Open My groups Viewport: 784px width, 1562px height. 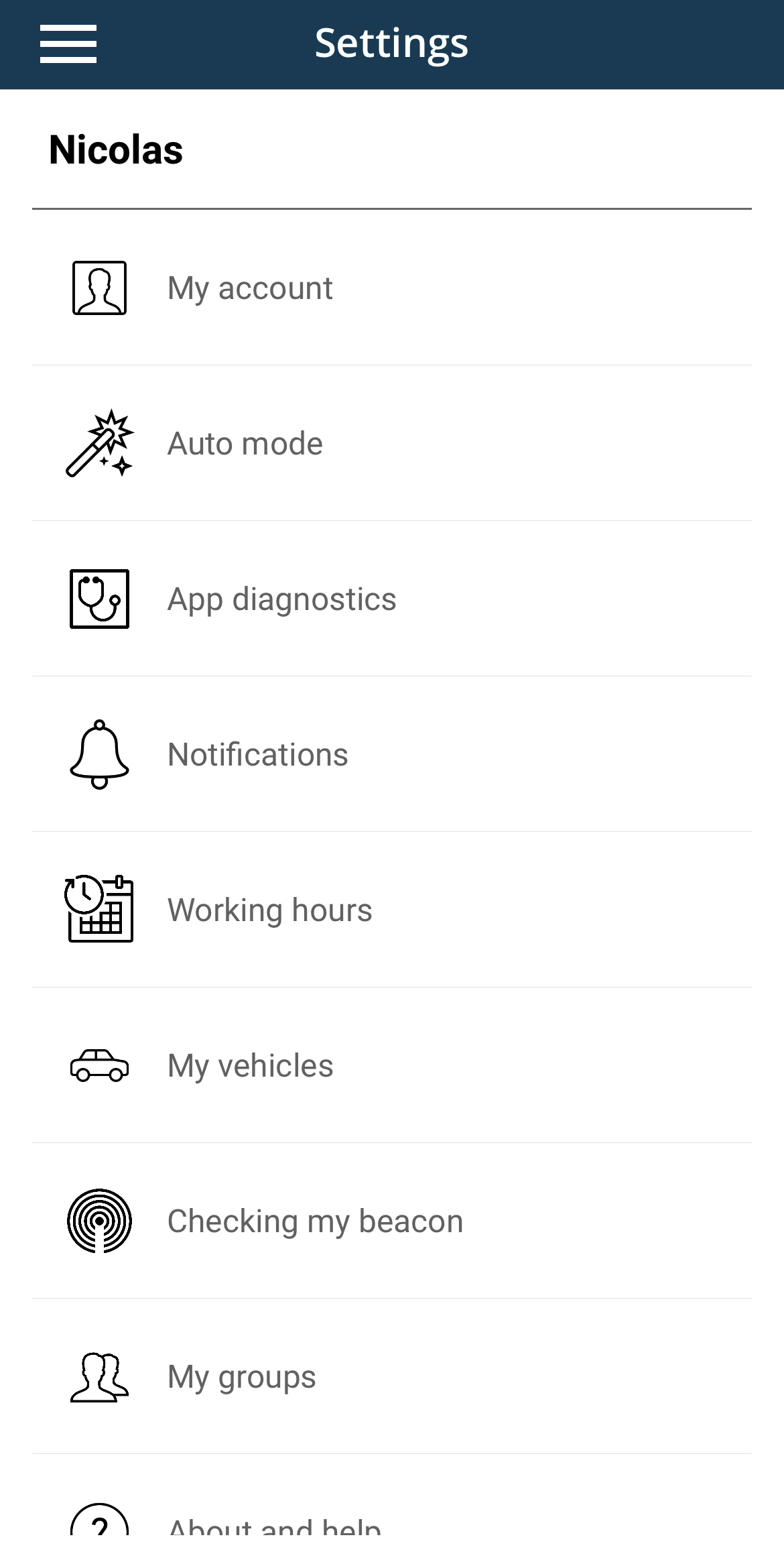click(x=241, y=1377)
